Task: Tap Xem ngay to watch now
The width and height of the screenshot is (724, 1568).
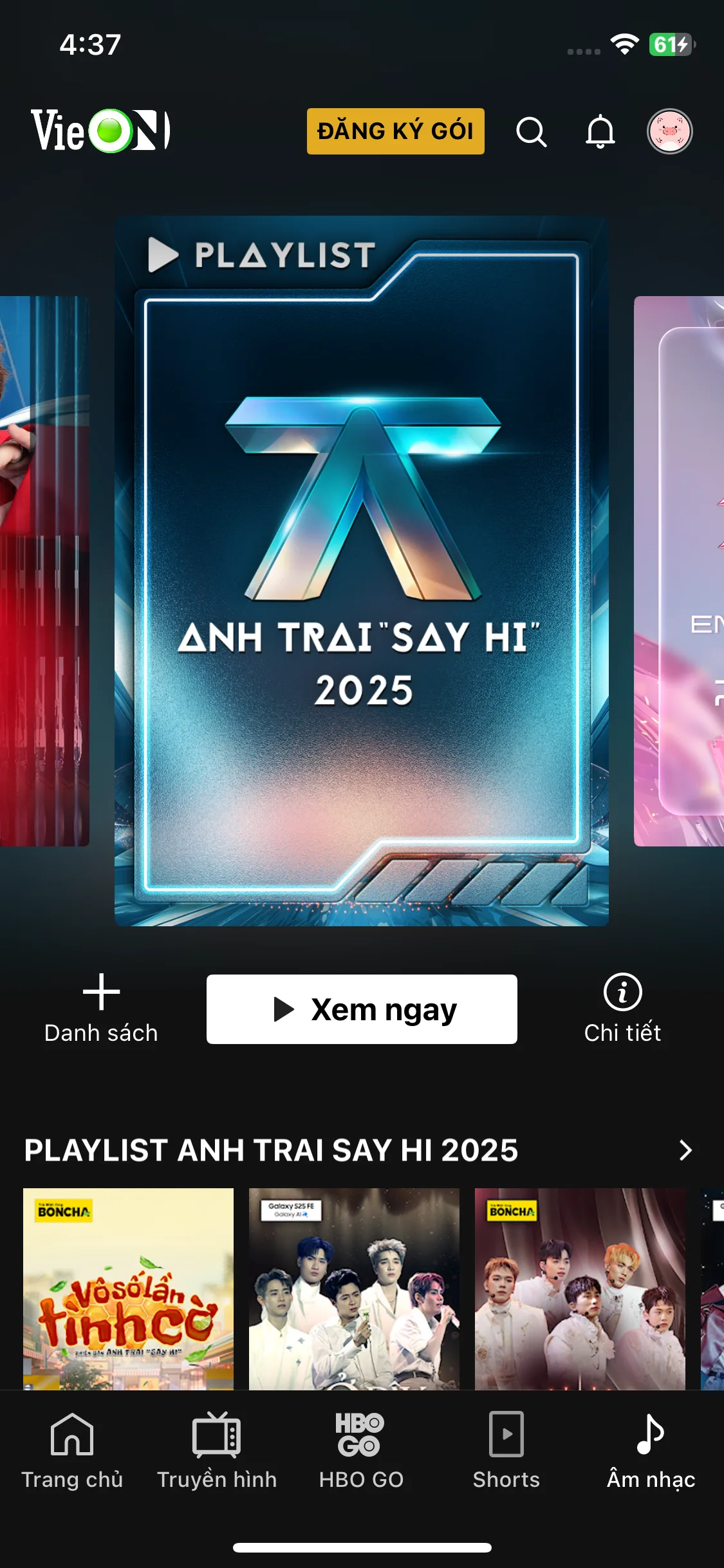Action: [362, 1009]
